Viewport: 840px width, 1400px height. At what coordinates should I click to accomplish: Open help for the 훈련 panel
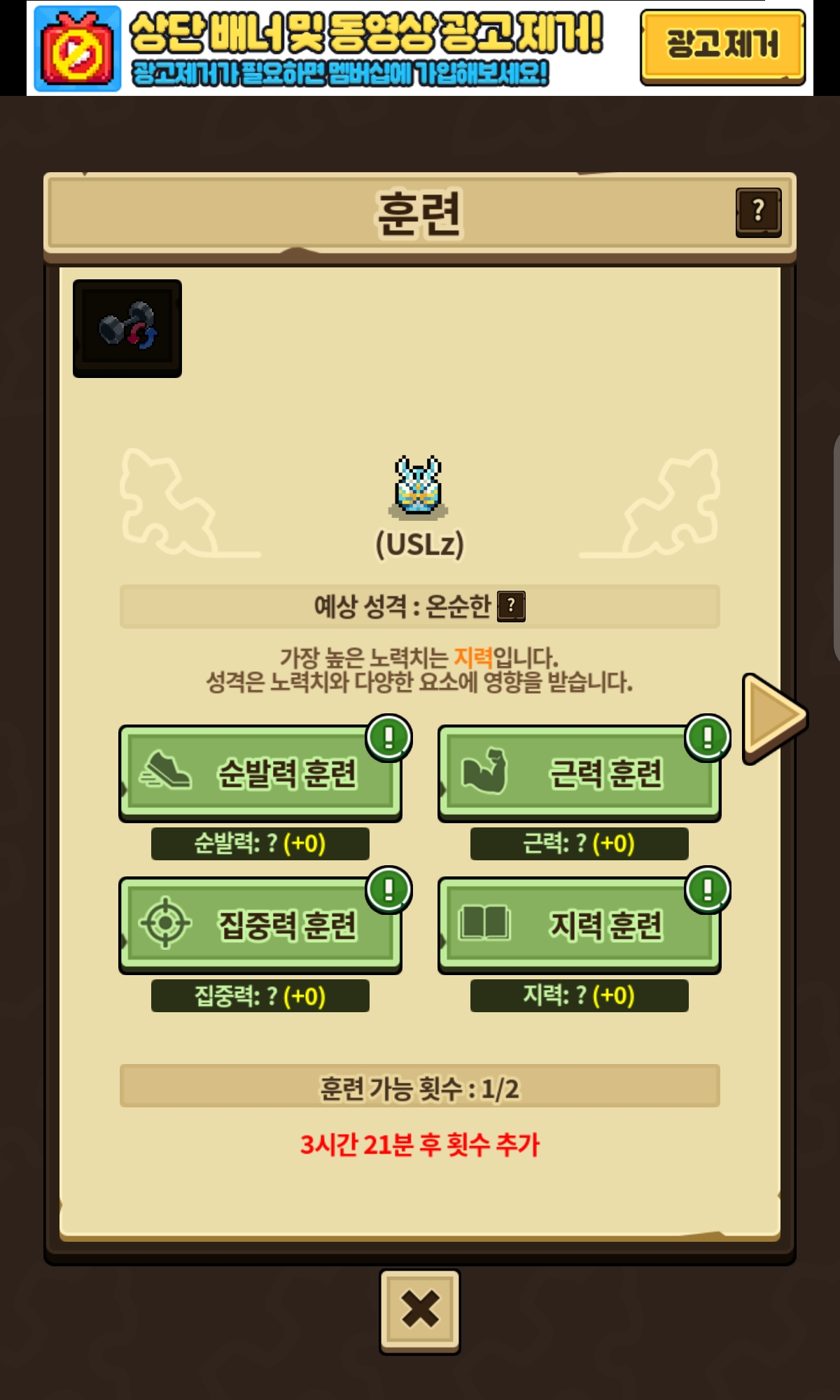(x=758, y=212)
